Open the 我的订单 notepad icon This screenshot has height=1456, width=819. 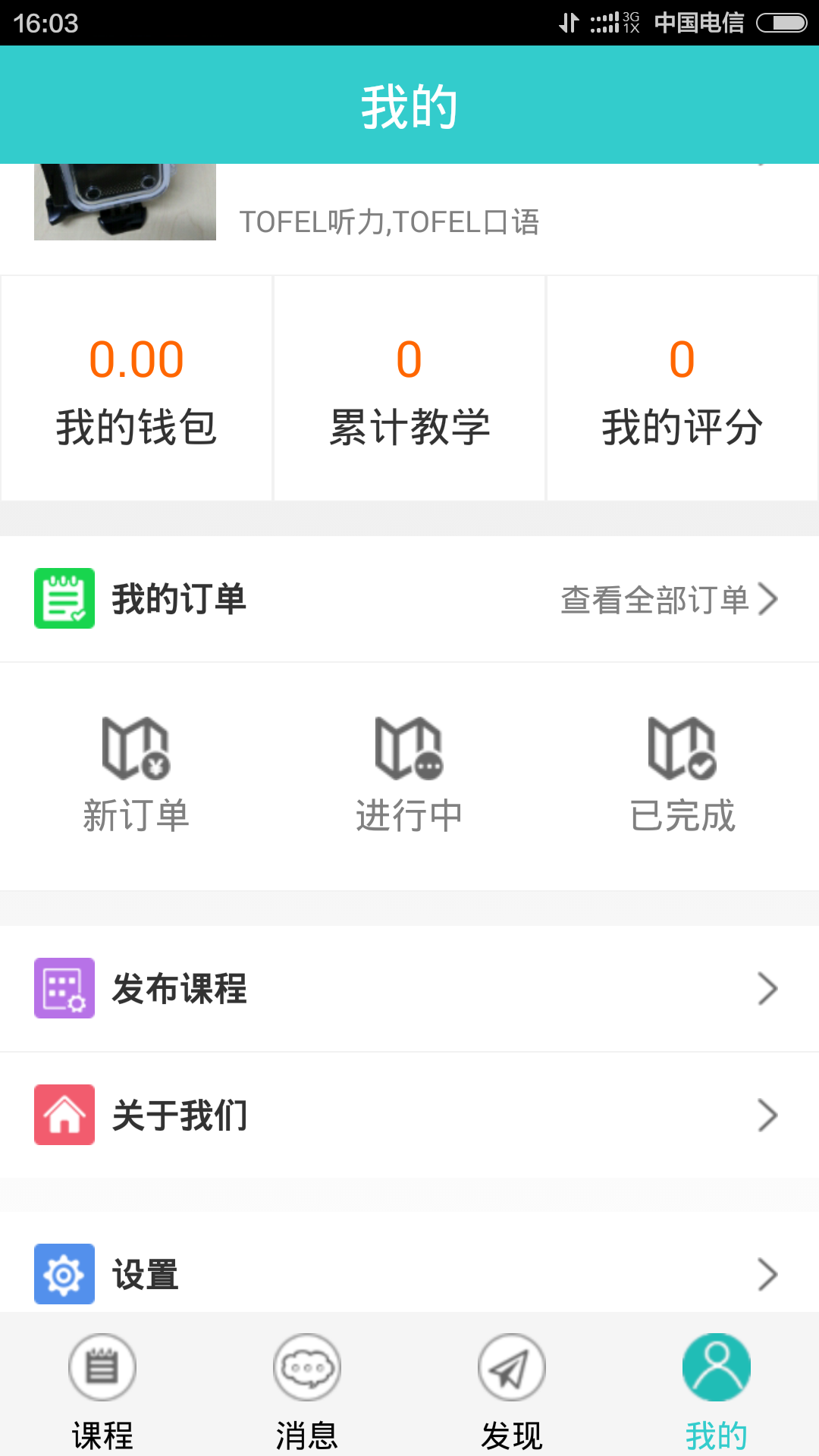point(64,600)
